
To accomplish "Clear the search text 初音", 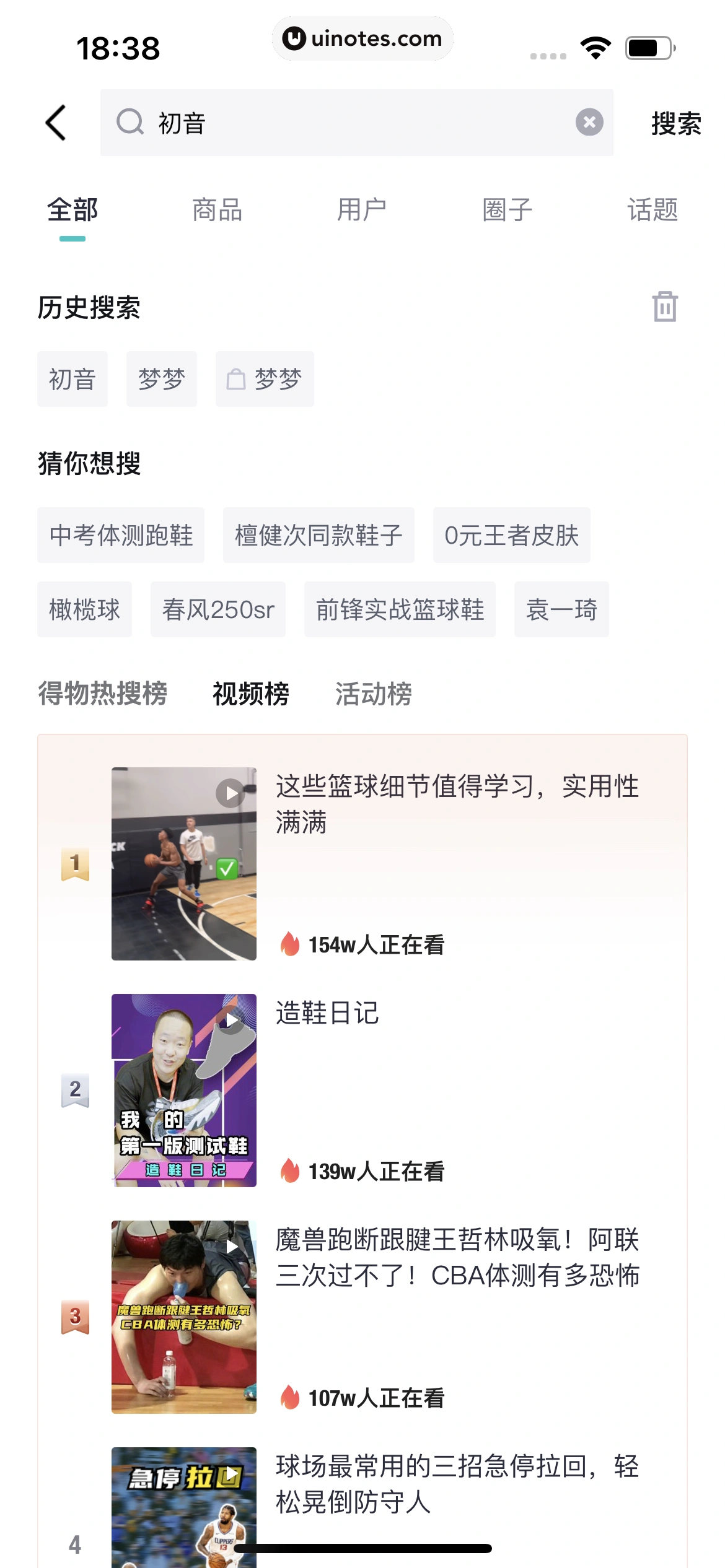I will (589, 122).
